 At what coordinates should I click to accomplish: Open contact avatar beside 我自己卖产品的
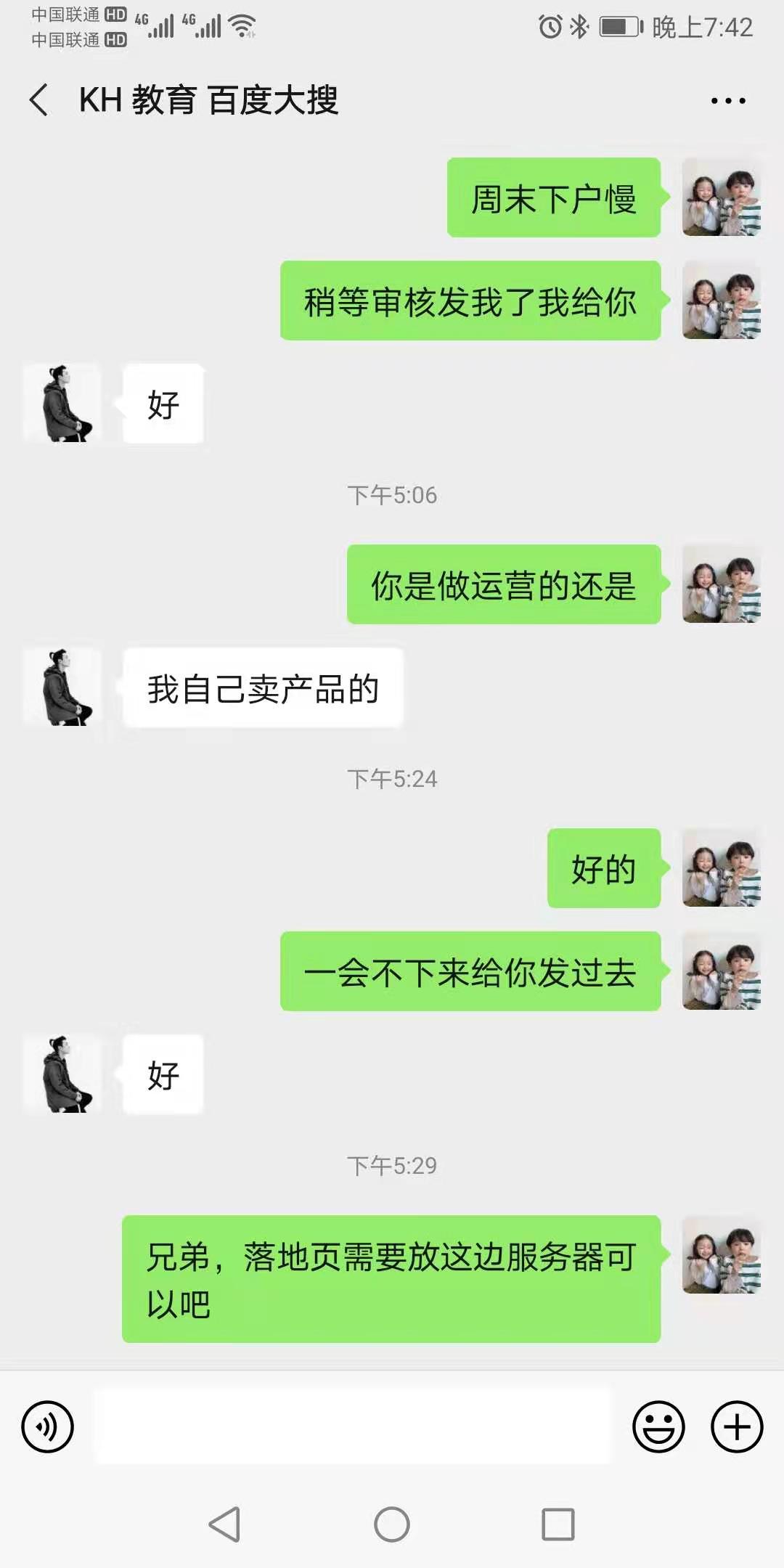click(62, 687)
